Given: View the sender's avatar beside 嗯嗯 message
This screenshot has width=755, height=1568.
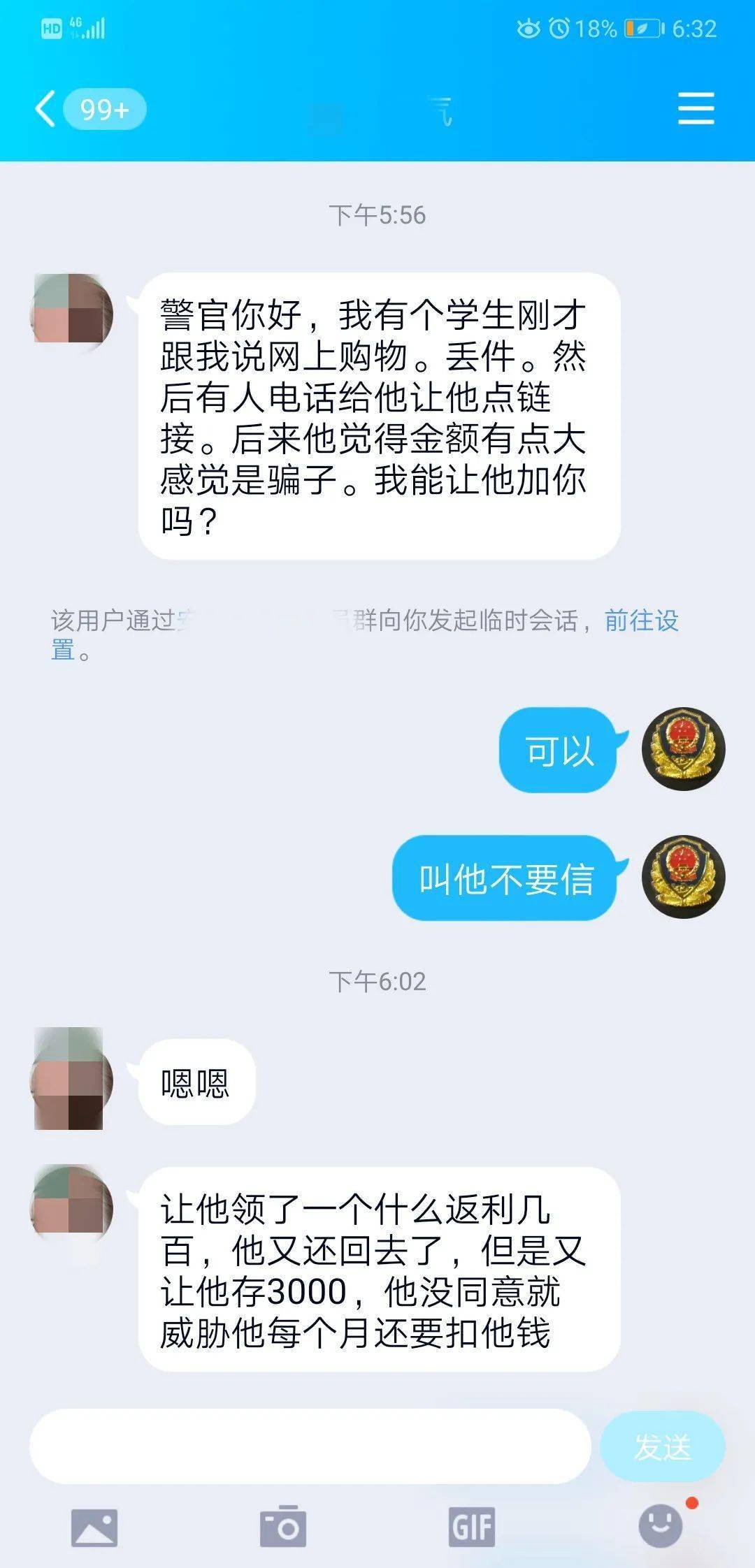Looking at the screenshot, I should click(x=71, y=1078).
